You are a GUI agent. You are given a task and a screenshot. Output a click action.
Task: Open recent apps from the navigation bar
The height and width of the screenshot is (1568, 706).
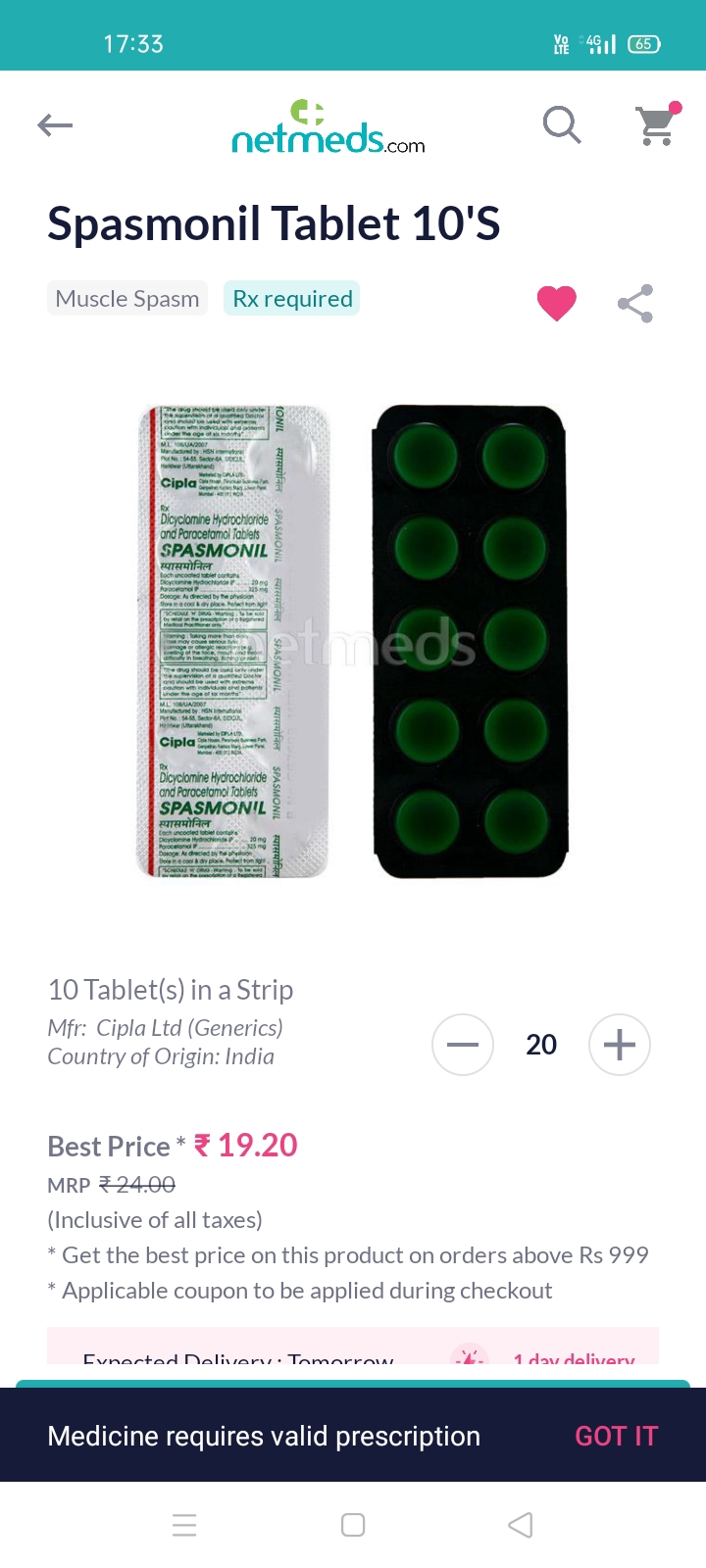pos(184,1525)
